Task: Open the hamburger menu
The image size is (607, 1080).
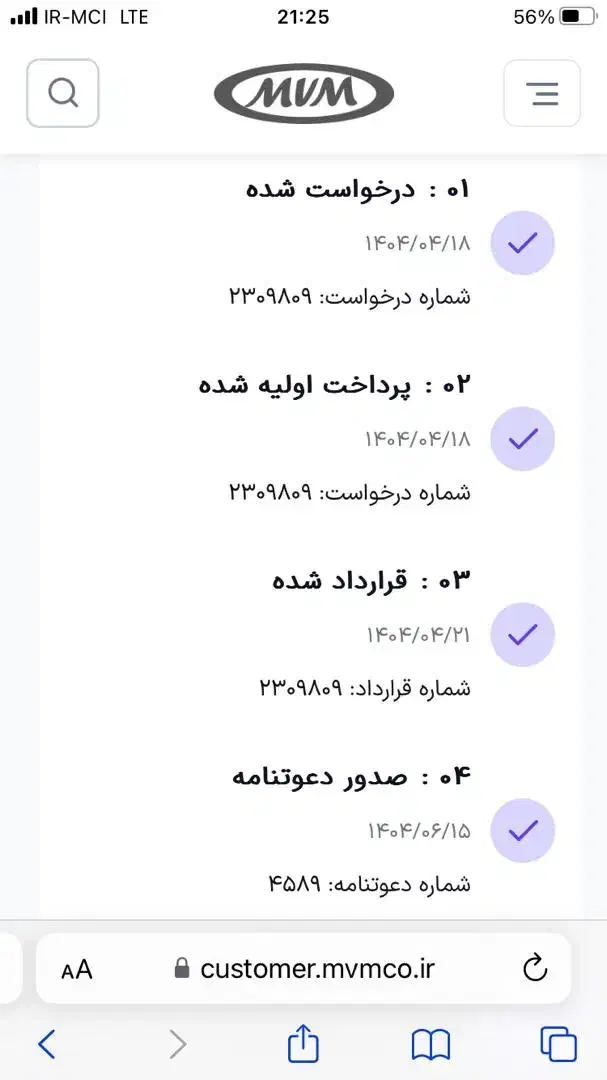Action: coord(542,94)
